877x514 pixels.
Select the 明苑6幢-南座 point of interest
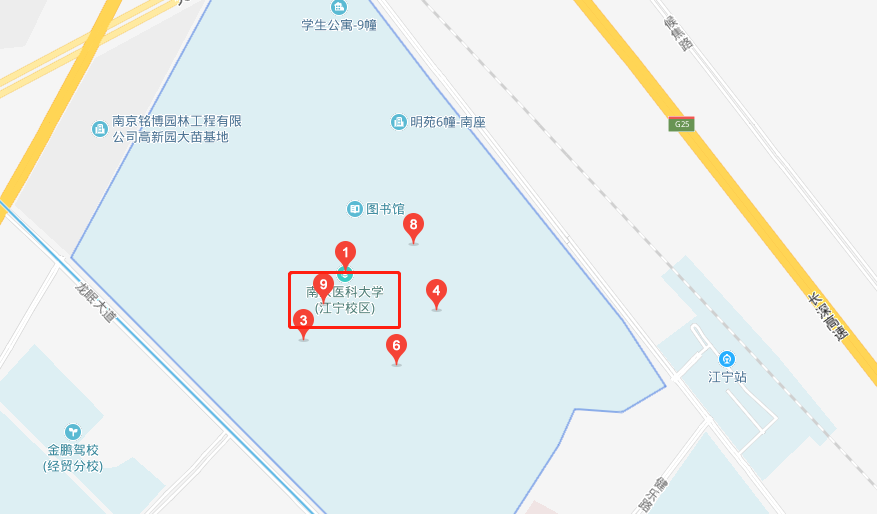[438, 122]
